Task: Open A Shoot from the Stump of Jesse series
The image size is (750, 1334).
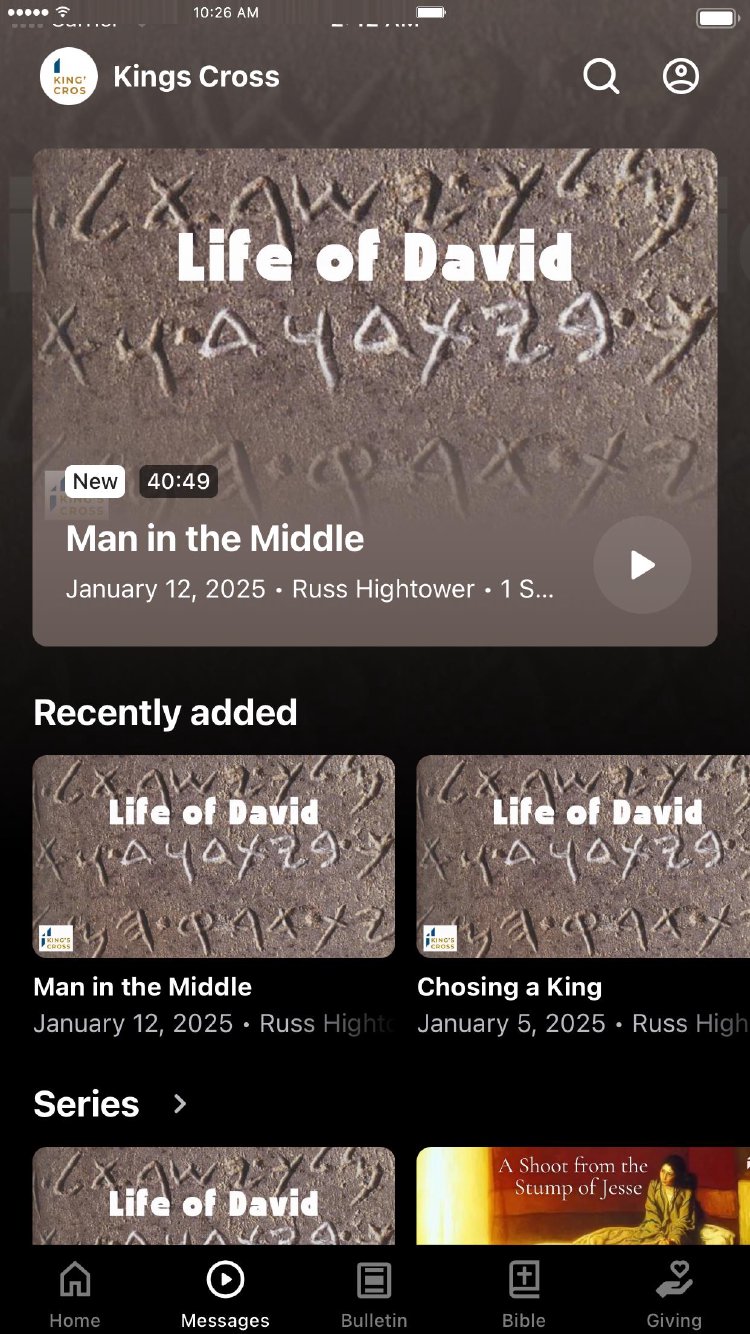Action: tap(582, 1195)
